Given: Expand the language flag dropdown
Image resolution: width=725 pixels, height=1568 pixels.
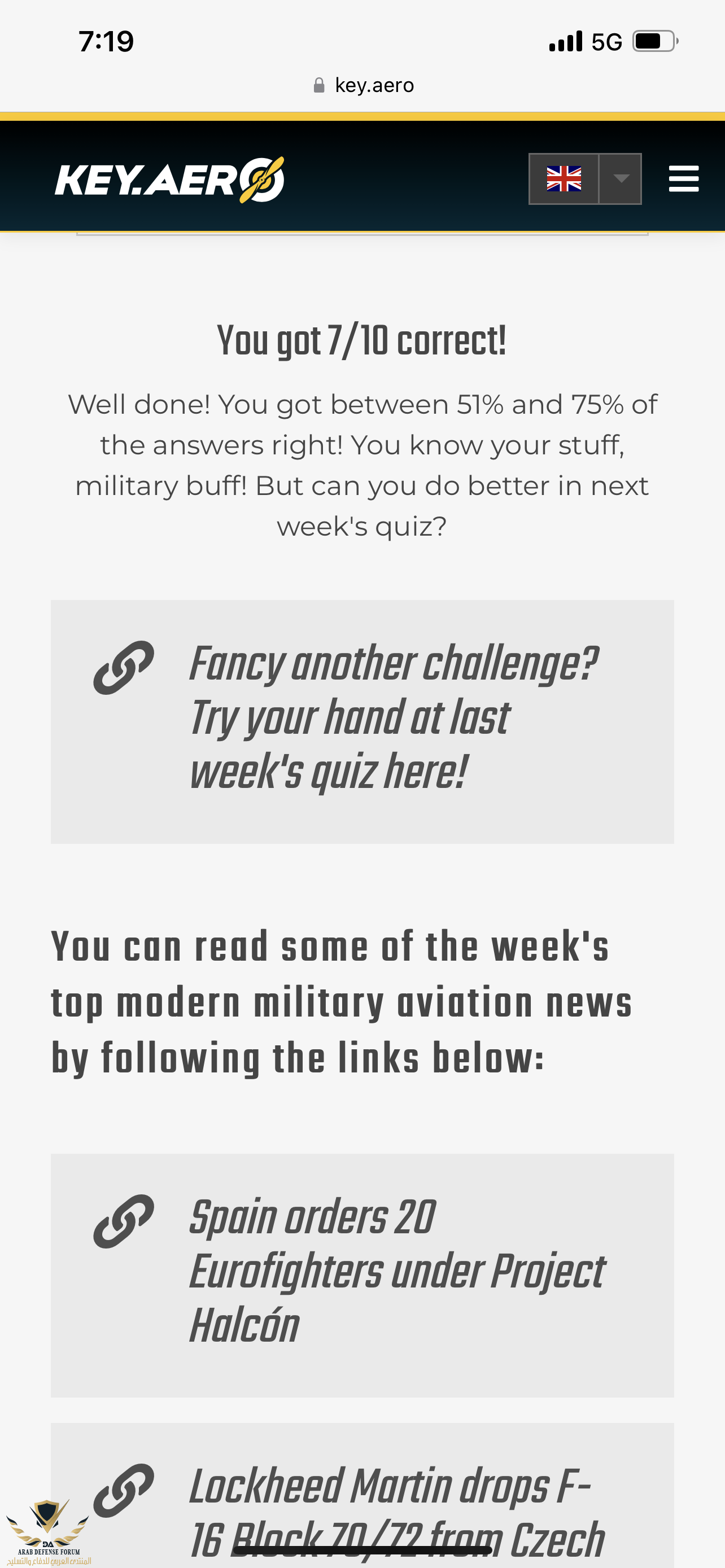Looking at the screenshot, I should (x=619, y=178).
